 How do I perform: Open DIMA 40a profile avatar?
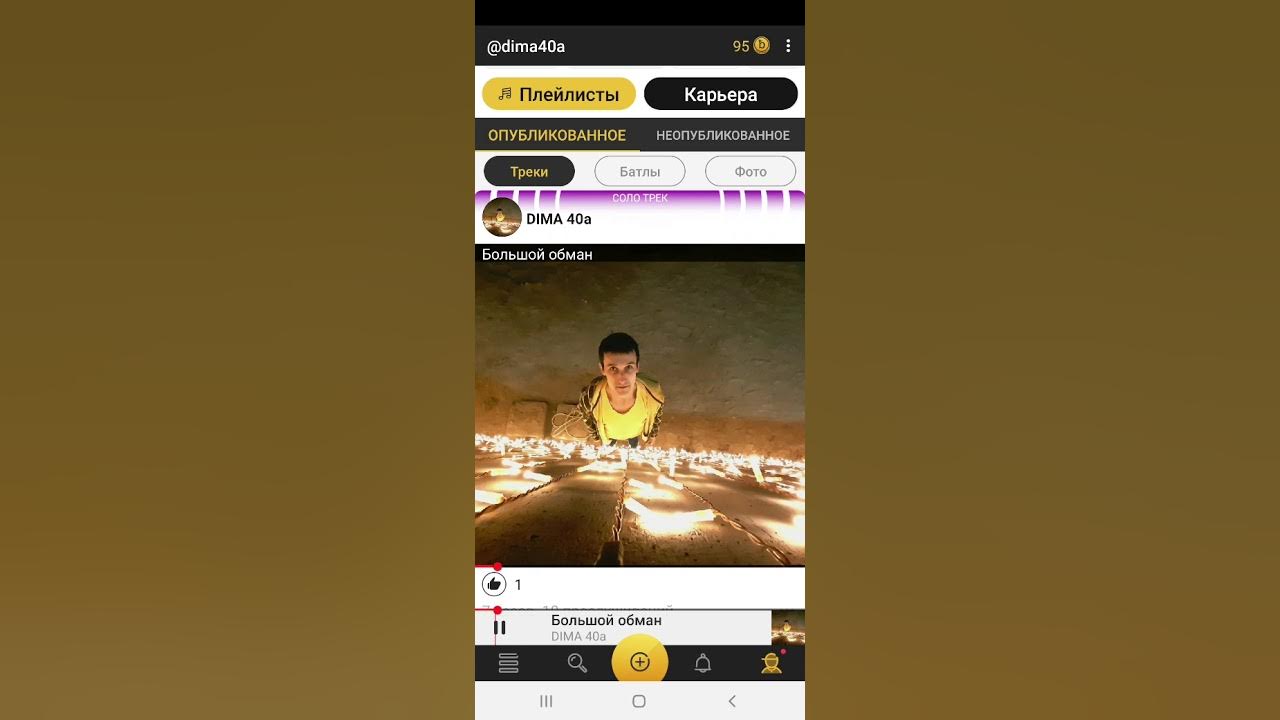point(502,217)
